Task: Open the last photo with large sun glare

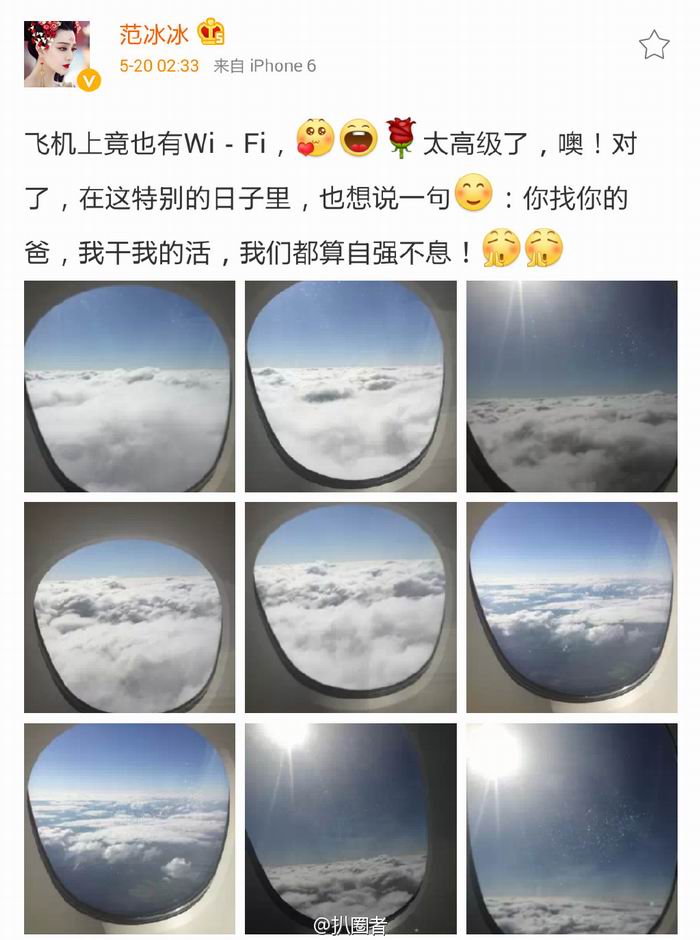Action: (571, 828)
